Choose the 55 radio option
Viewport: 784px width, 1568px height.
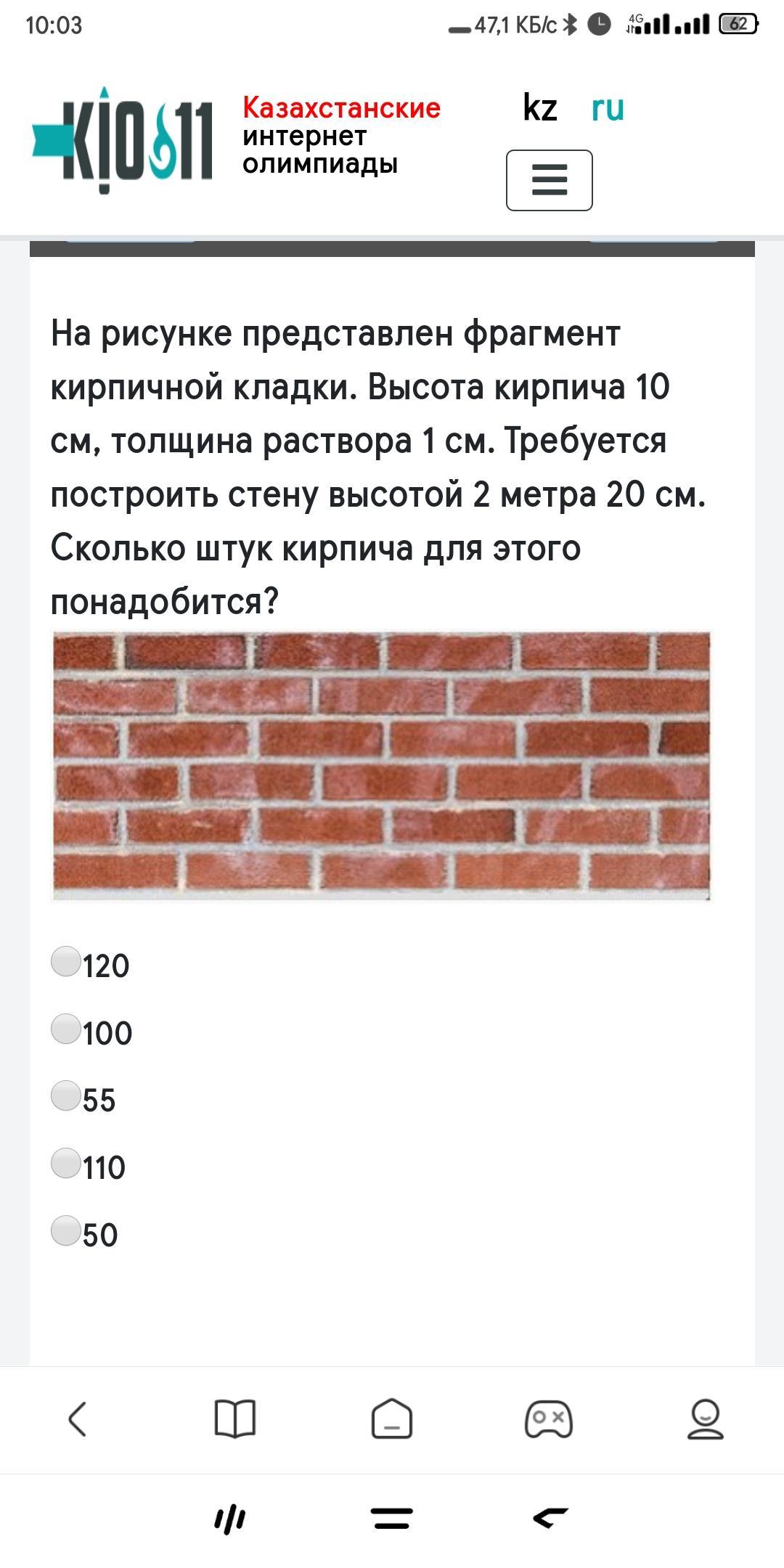(x=65, y=1095)
